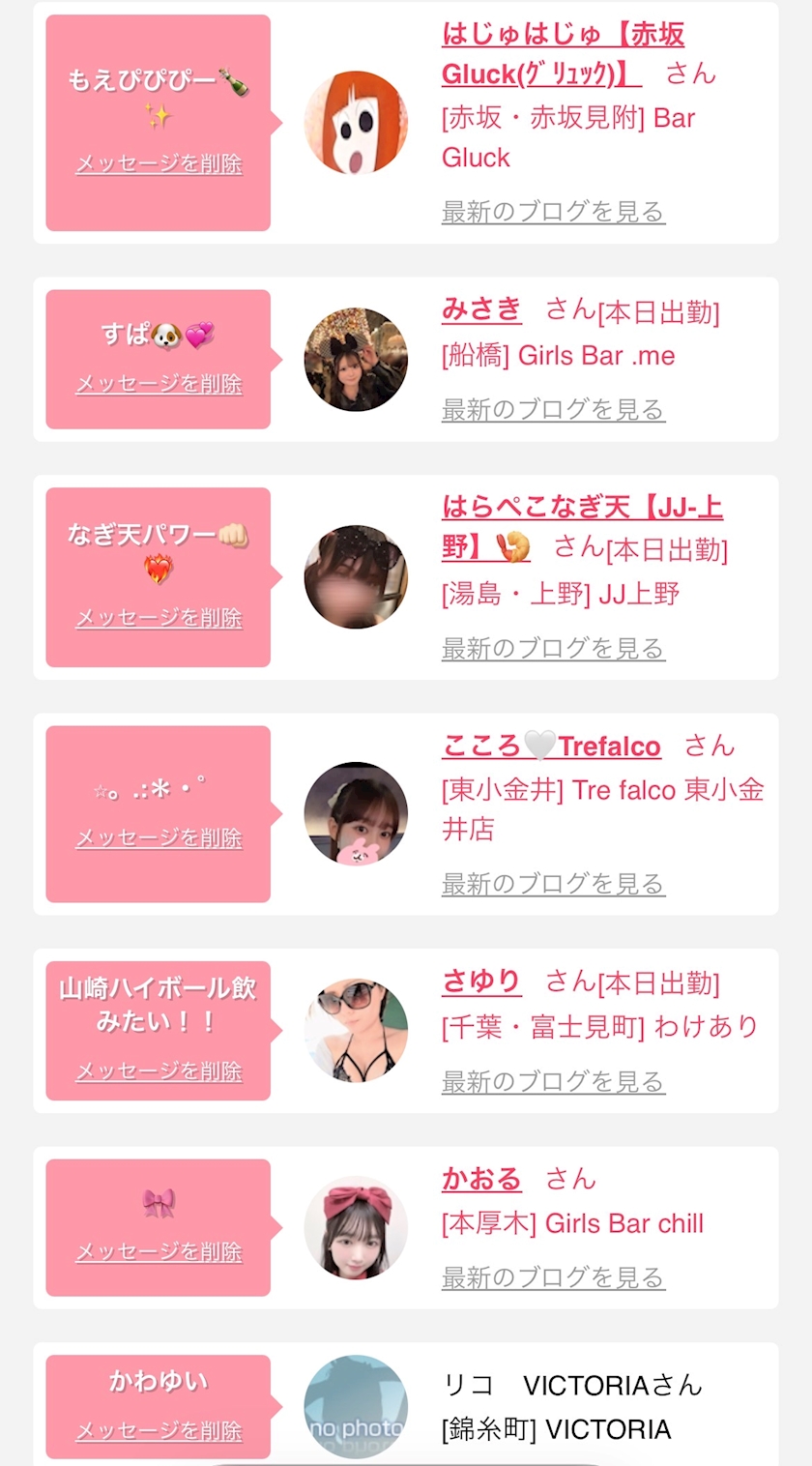Open さゆり's profile name link
This screenshot has width=812, height=1466.
tap(481, 982)
